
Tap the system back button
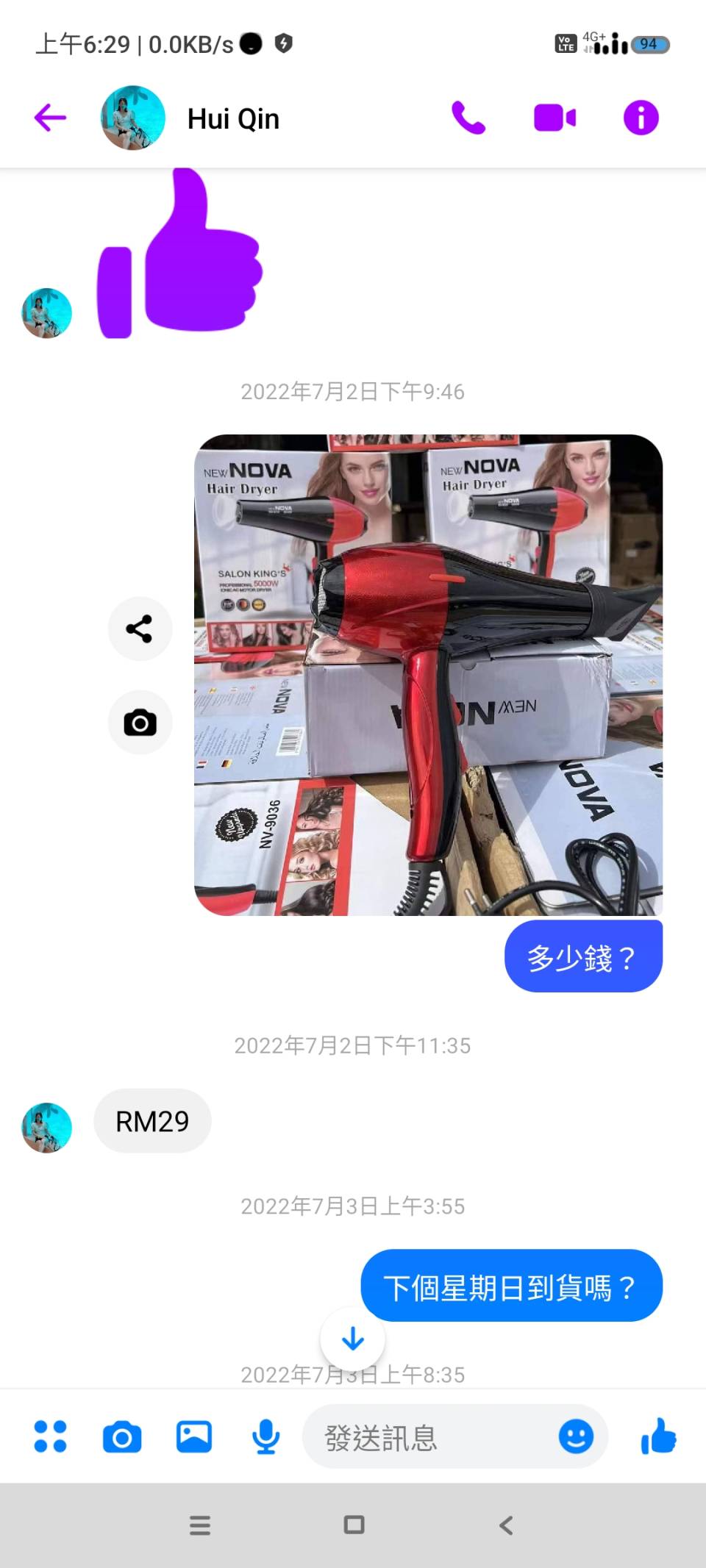pos(506,1525)
